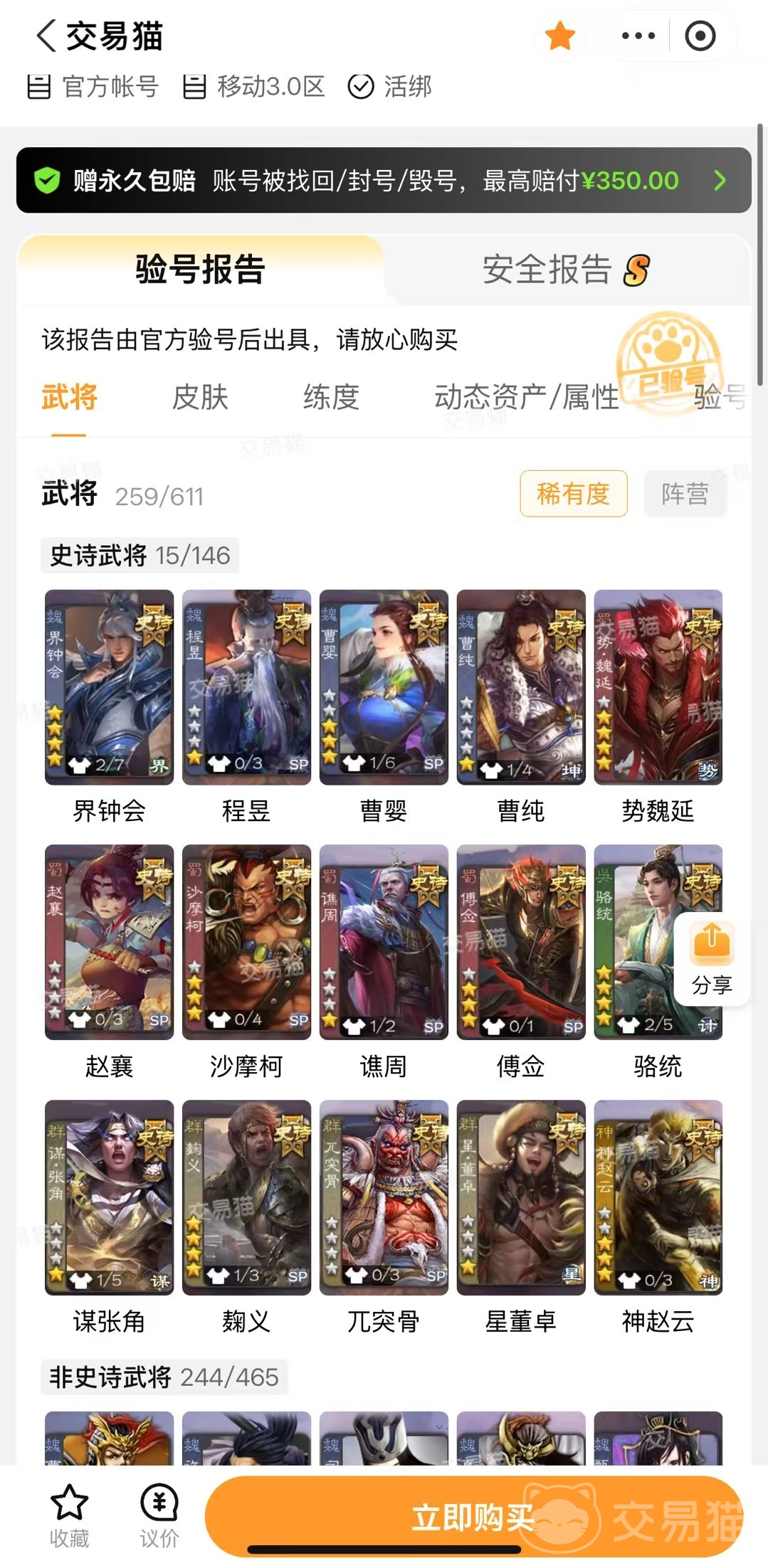Close the mini program via the circle icon
The height and width of the screenshot is (1568, 768).
700,36
